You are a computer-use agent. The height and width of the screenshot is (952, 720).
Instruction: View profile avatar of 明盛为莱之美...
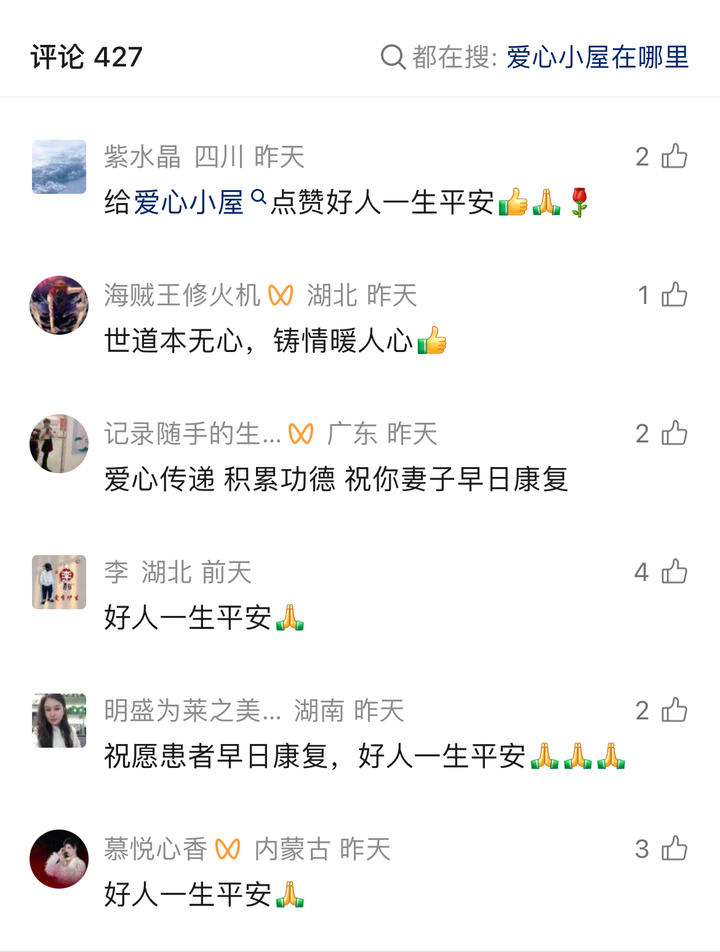(59, 720)
